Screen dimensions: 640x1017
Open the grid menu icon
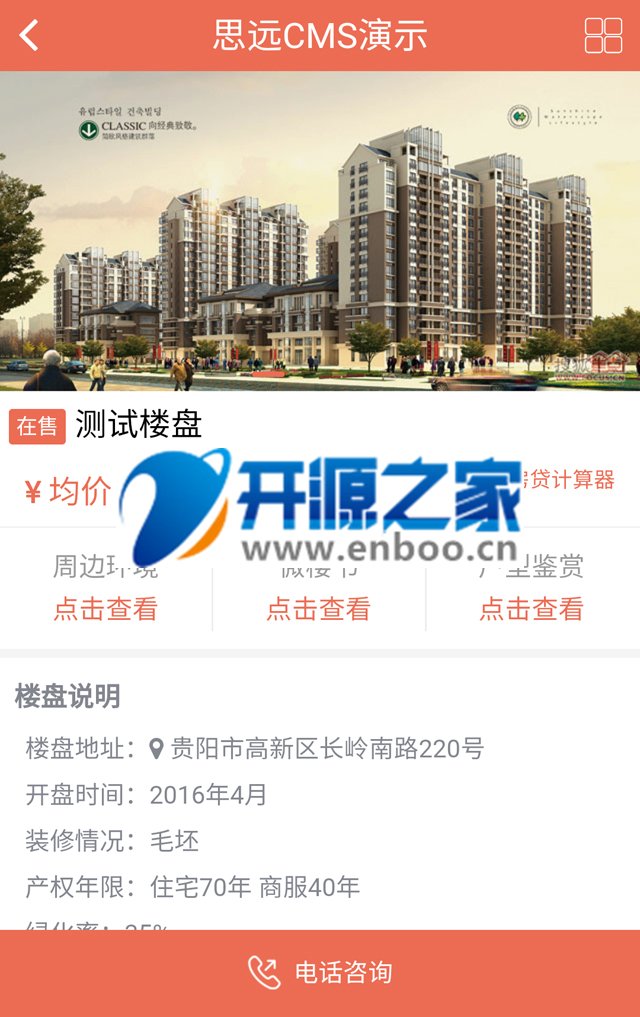(x=603, y=35)
